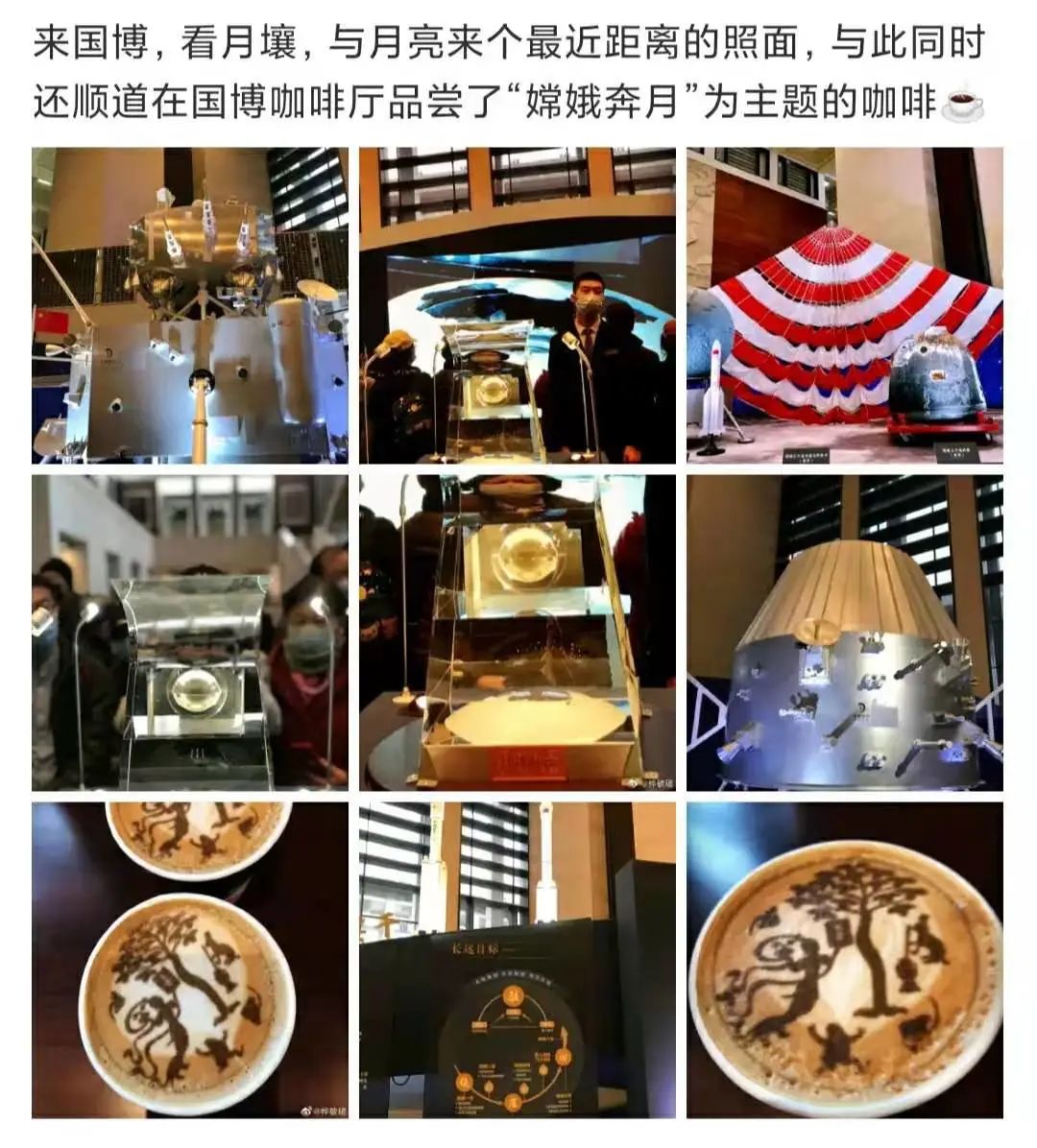View photo of guard behind lunar soil case
This screenshot has width=1037, height=1148.
[x=518, y=305]
